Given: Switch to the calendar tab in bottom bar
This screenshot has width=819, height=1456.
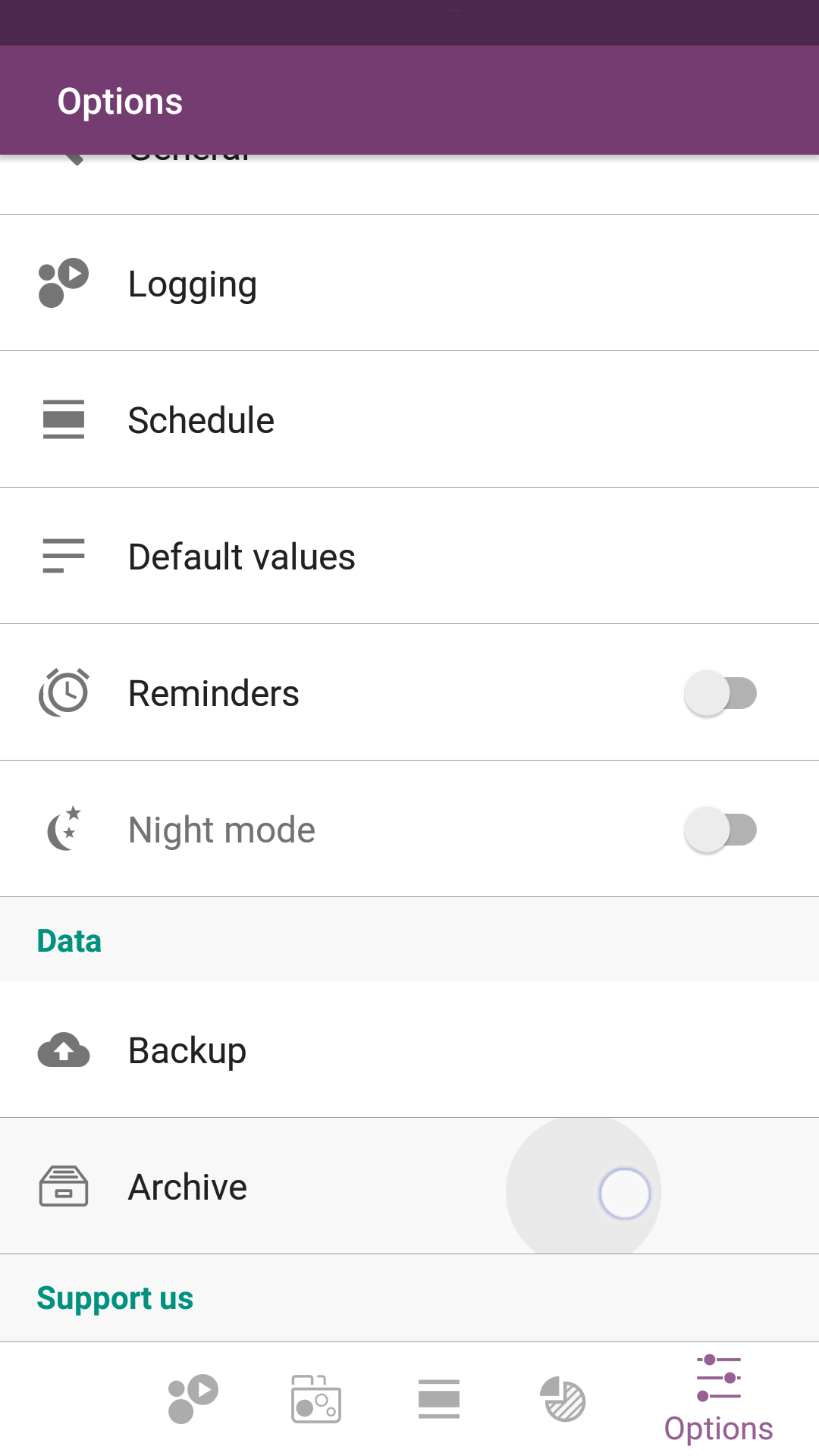Looking at the screenshot, I should pos(316,1399).
